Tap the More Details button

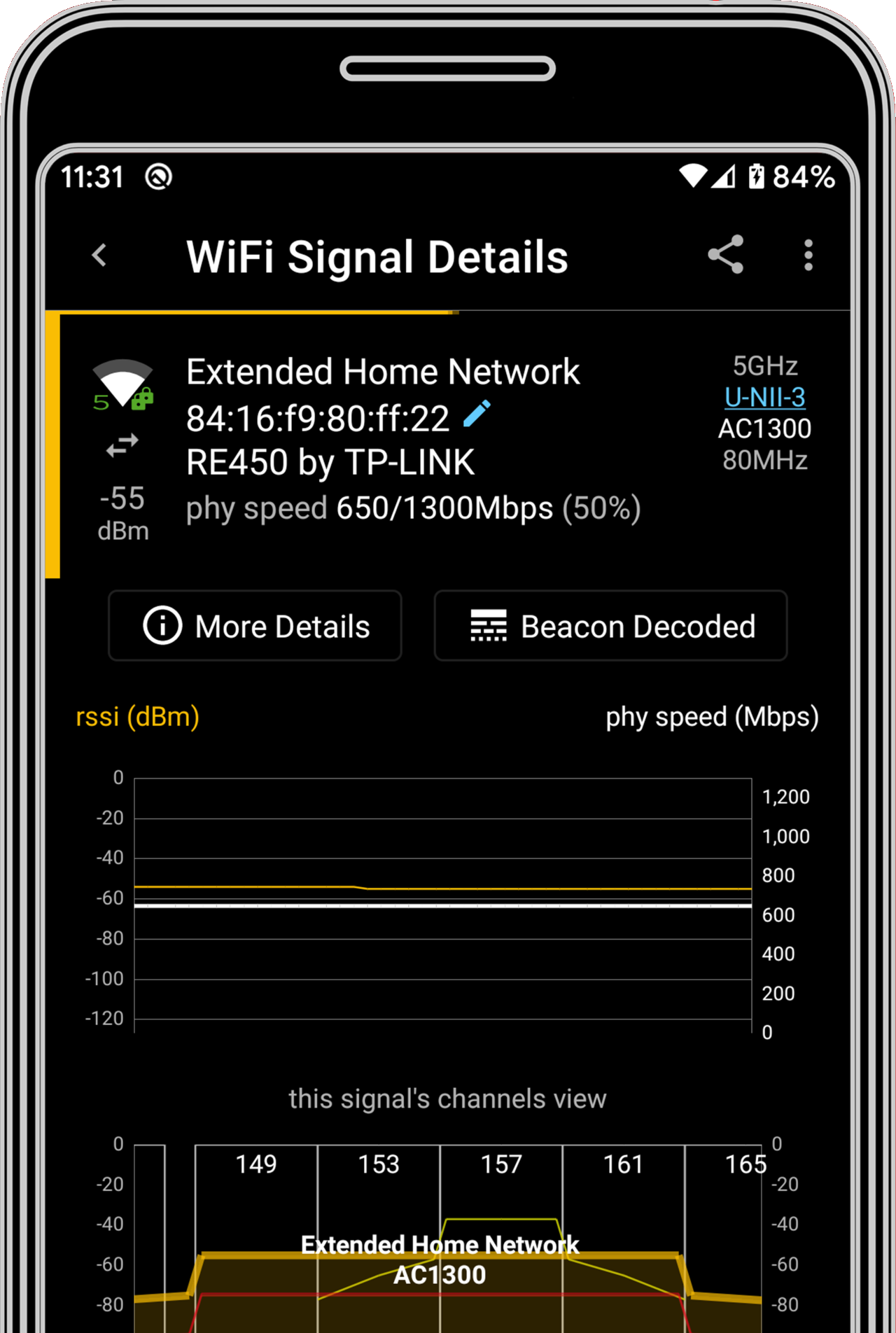255,626
